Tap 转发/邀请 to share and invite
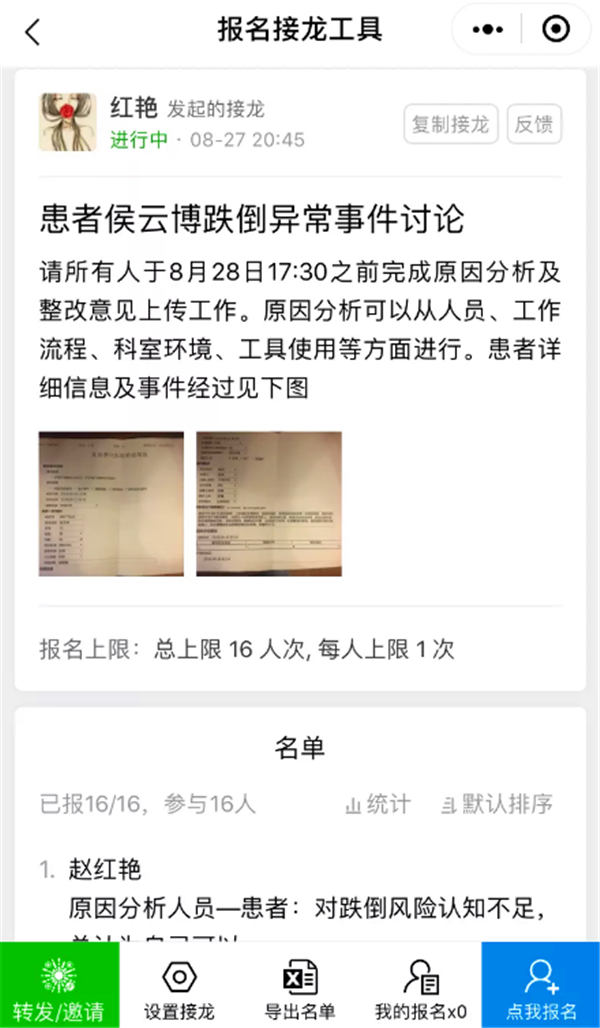The width and height of the screenshot is (600, 1028). (59, 985)
